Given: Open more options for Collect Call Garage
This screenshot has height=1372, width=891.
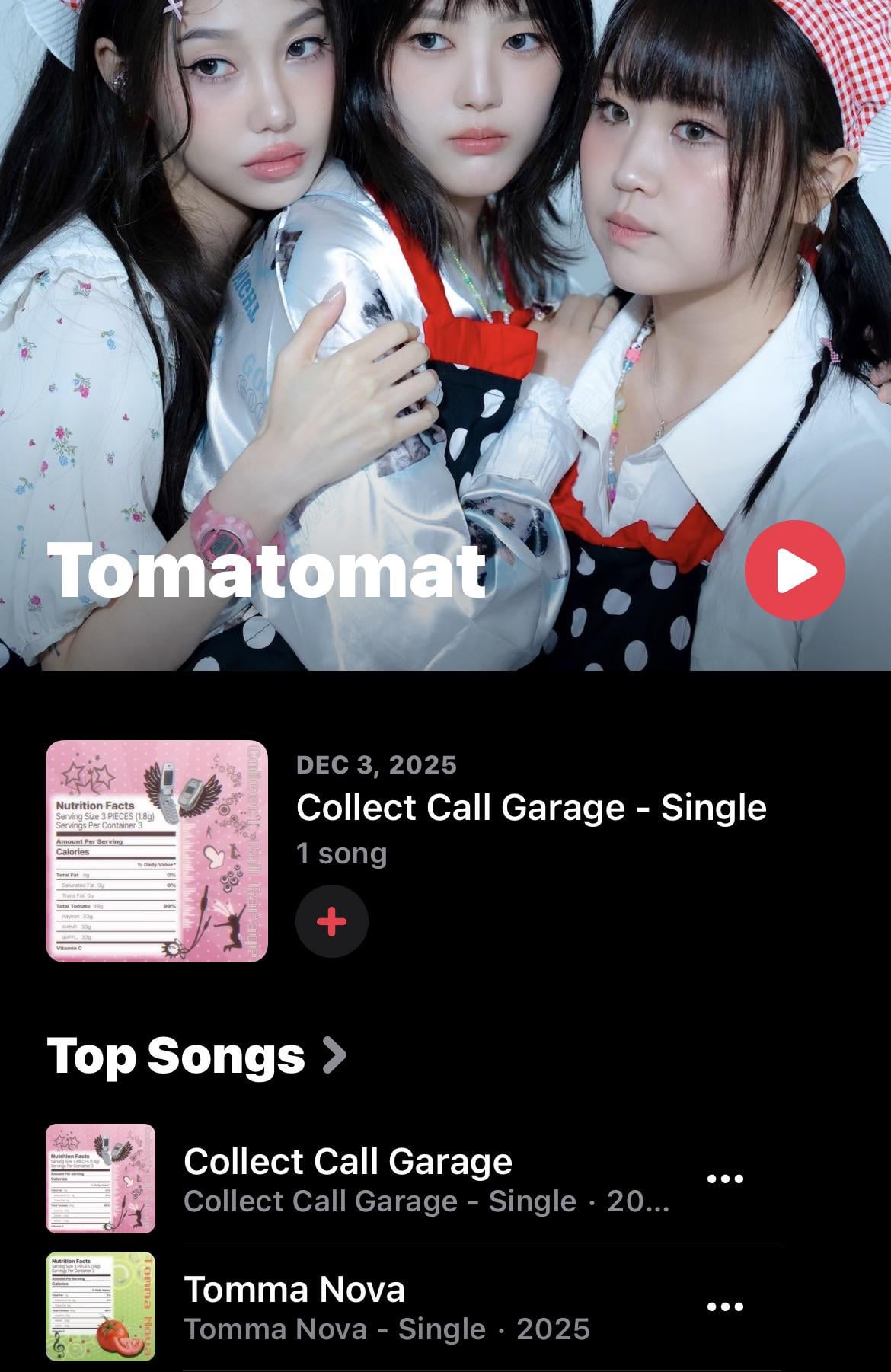Looking at the screenshot, I should 725,1179.
